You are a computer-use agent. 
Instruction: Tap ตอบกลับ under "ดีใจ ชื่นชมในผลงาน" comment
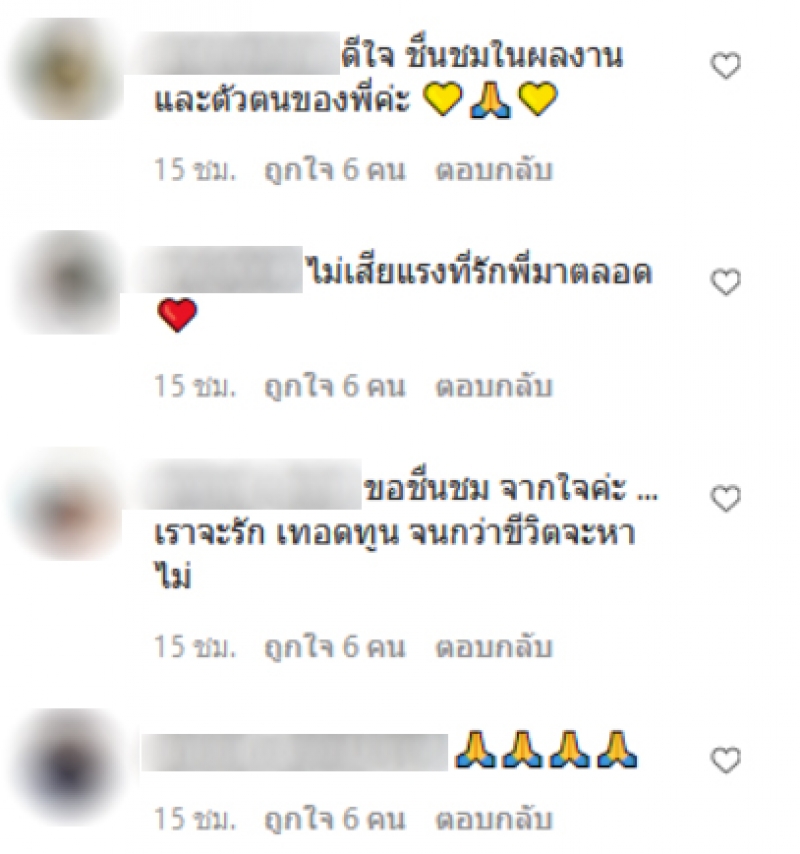coord(493,170)
